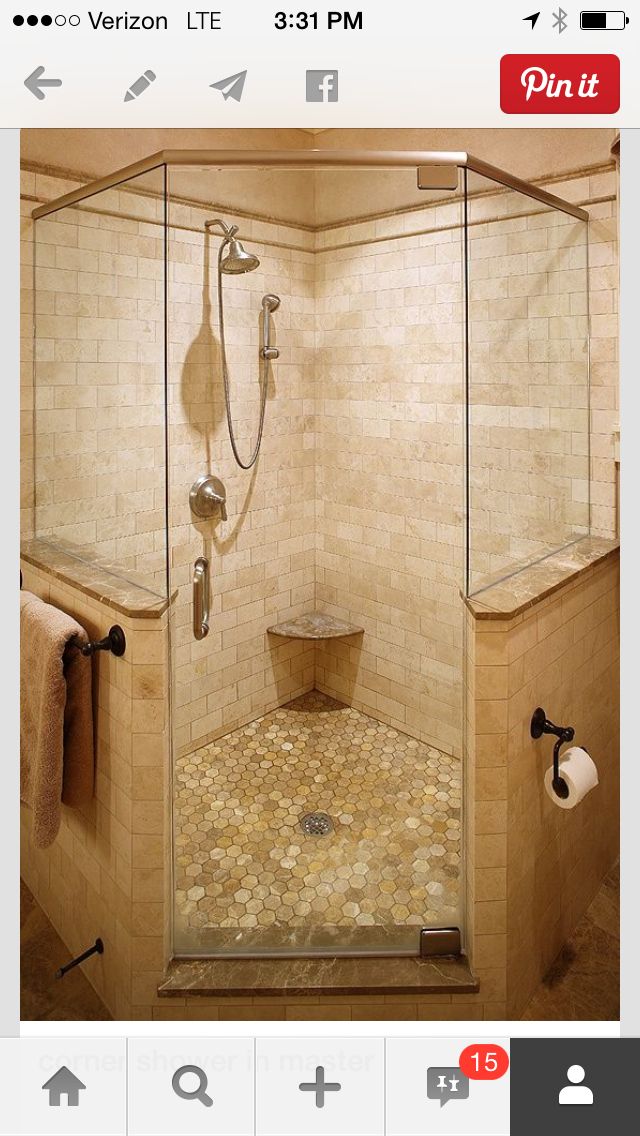Send this pin via paper plane icon
This screenshot has width=640, height=1136.
[228, 85]
